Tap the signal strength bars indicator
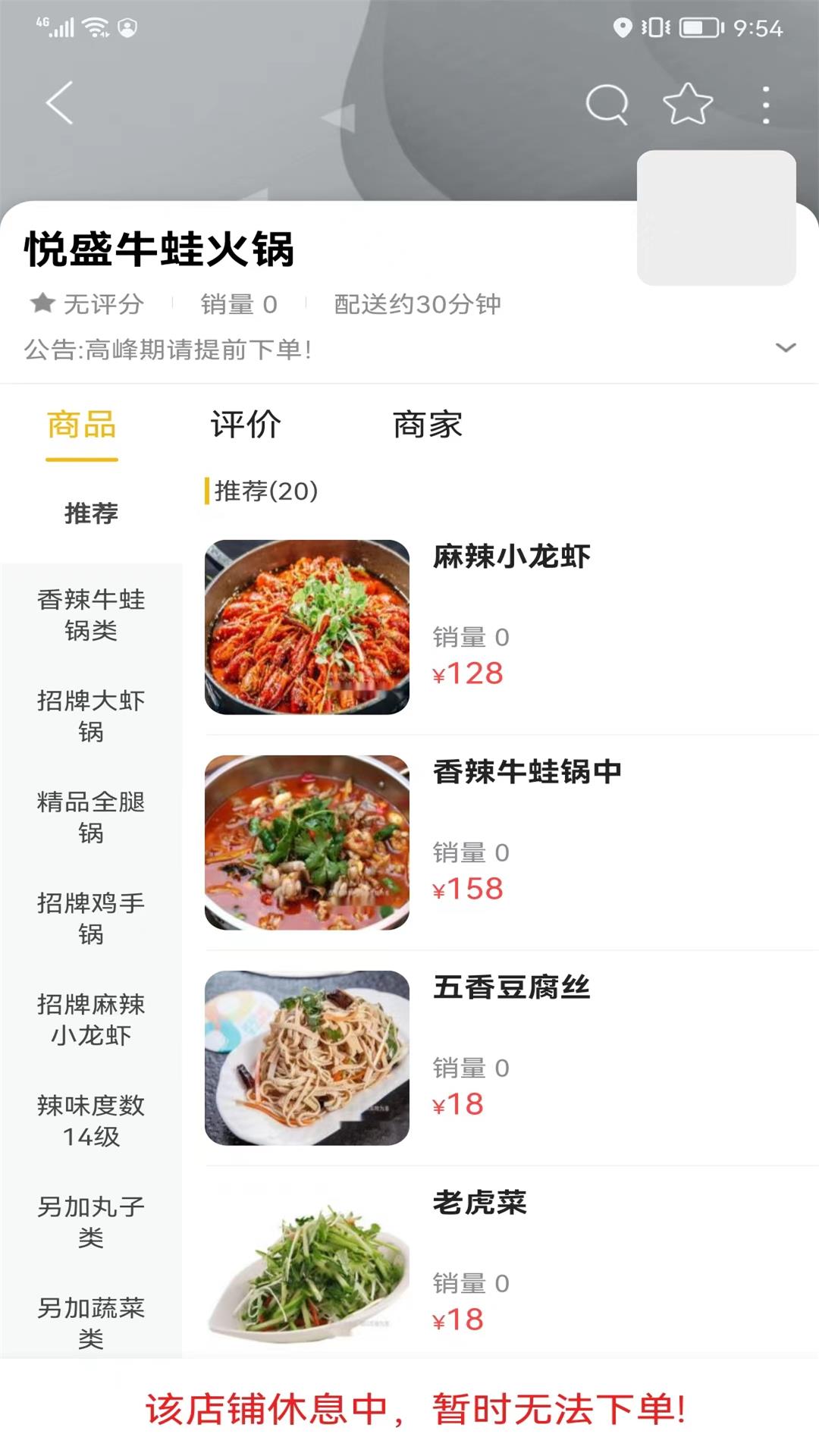 coord(62,28)
